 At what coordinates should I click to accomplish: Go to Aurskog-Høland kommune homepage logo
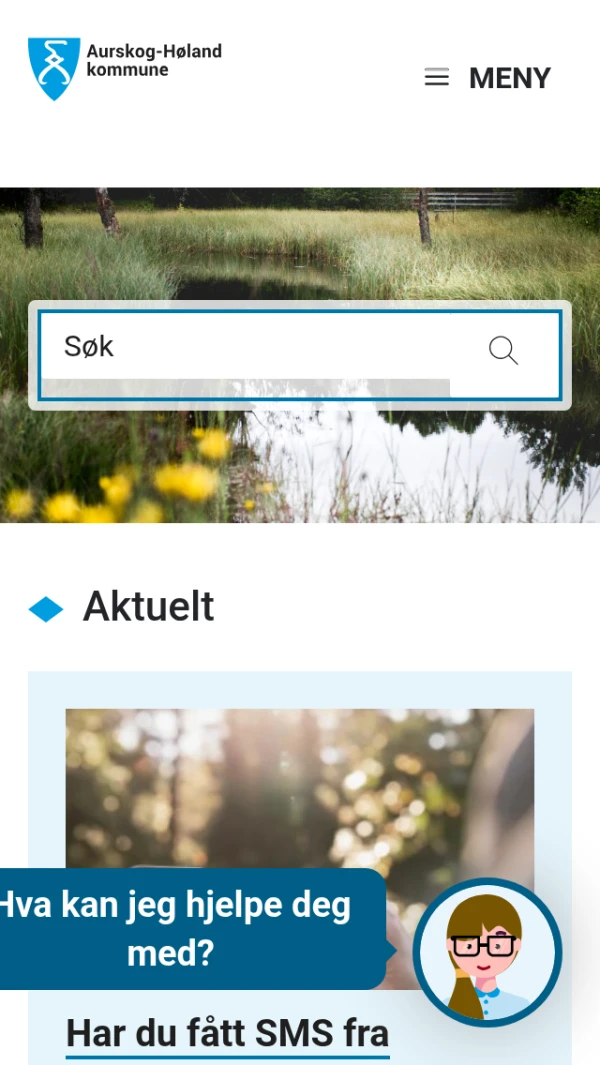coord(125,66)
